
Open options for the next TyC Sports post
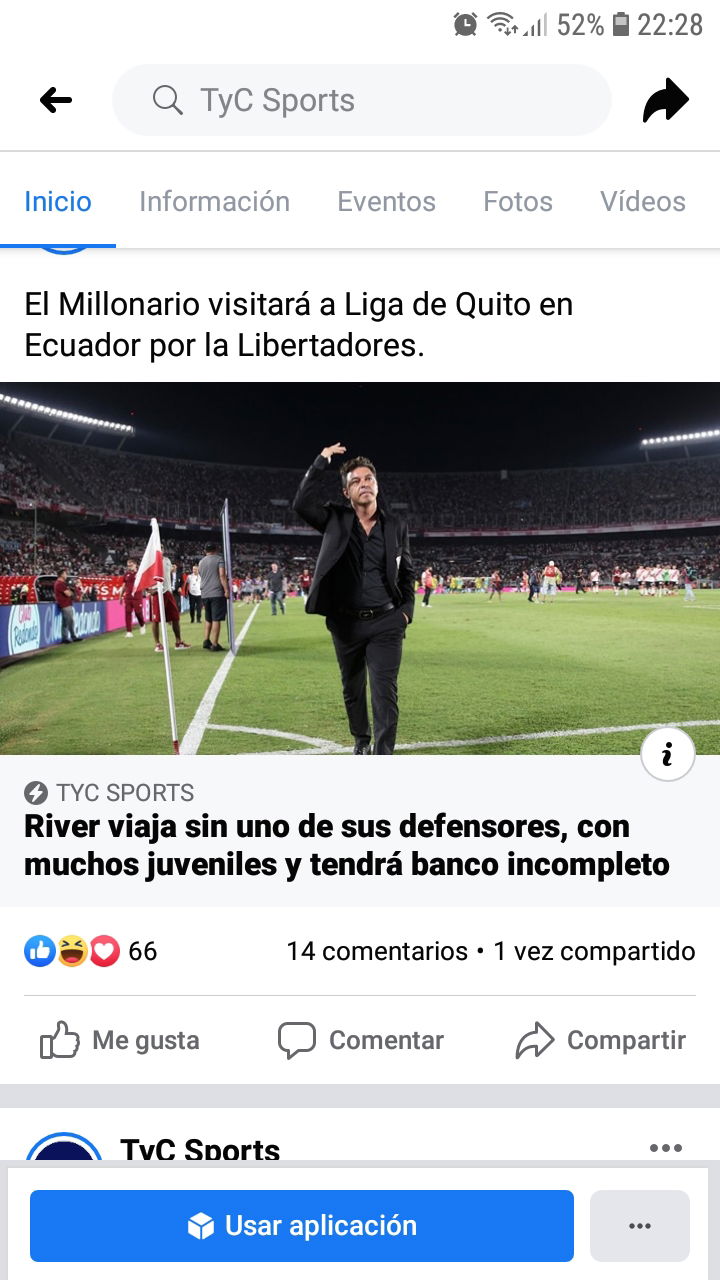click(666, 1148)
